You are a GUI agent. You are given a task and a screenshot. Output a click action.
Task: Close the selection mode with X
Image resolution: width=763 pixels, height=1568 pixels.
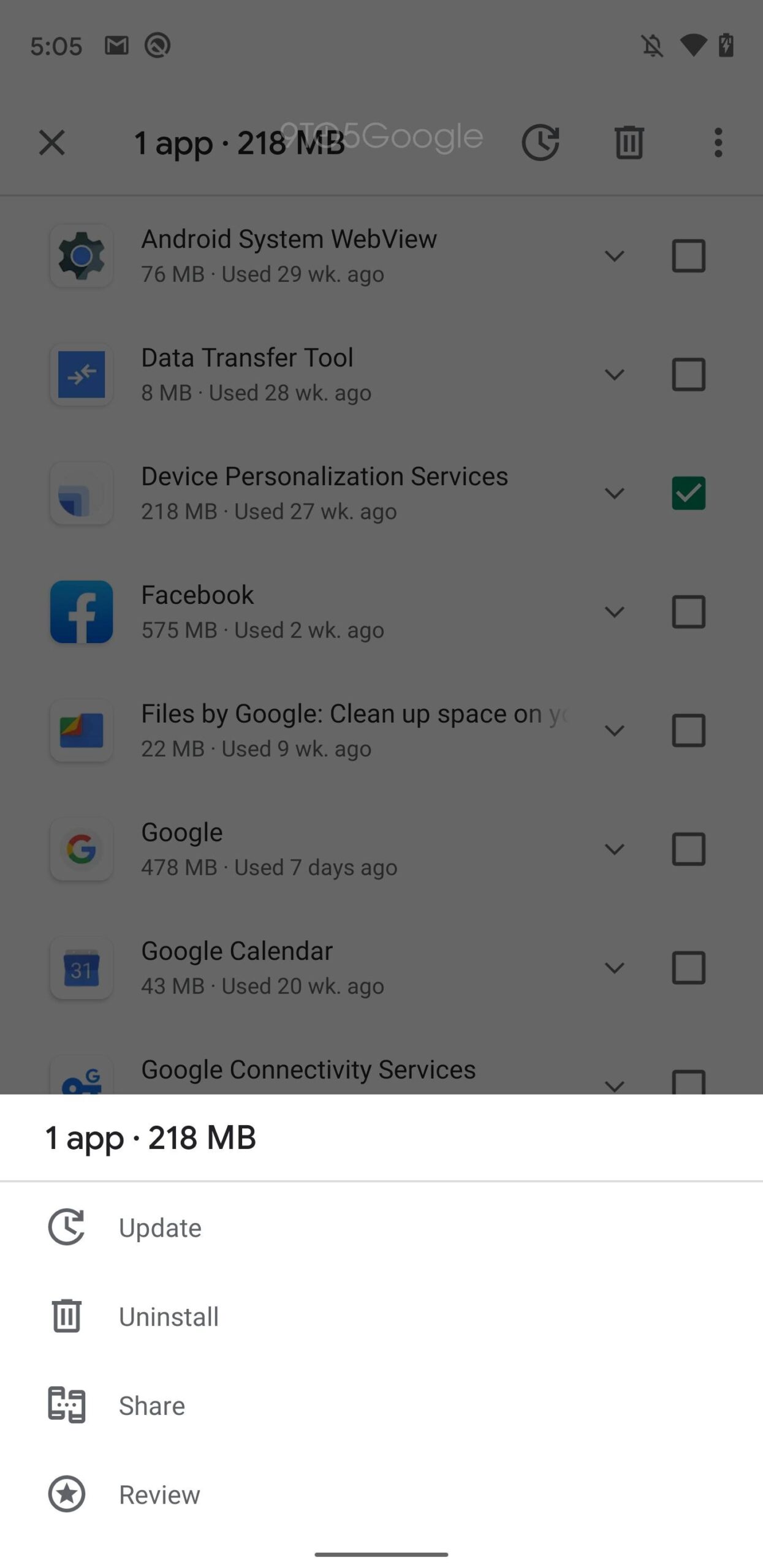51,143
